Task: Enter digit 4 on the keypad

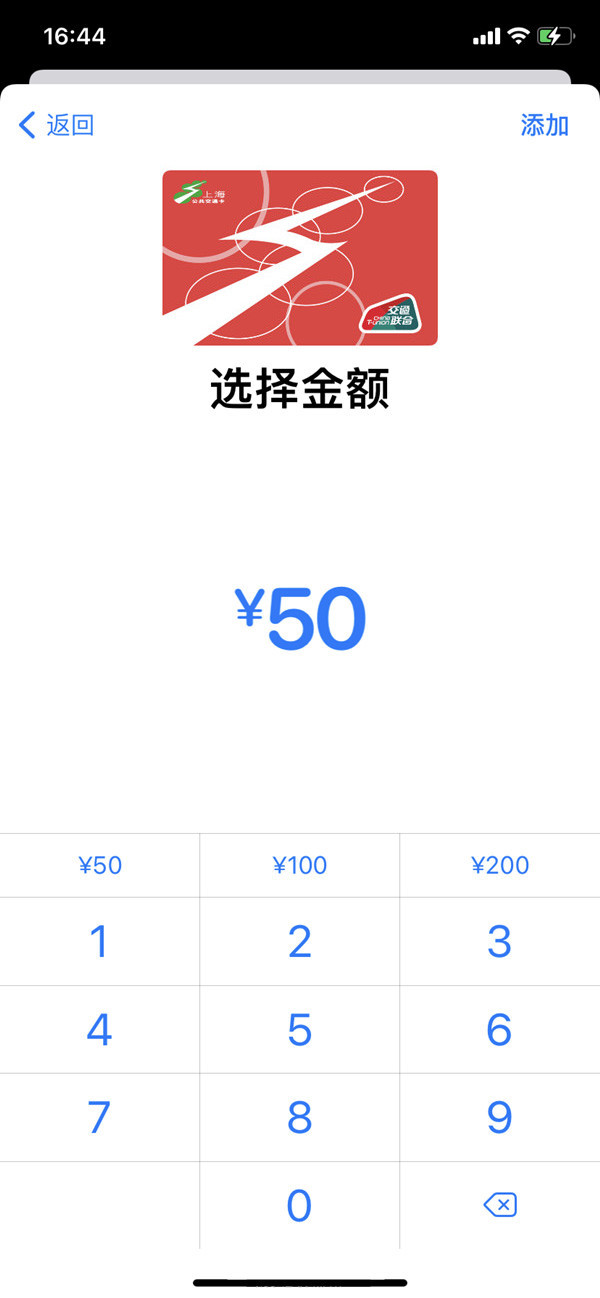Action: (100, 1030)
